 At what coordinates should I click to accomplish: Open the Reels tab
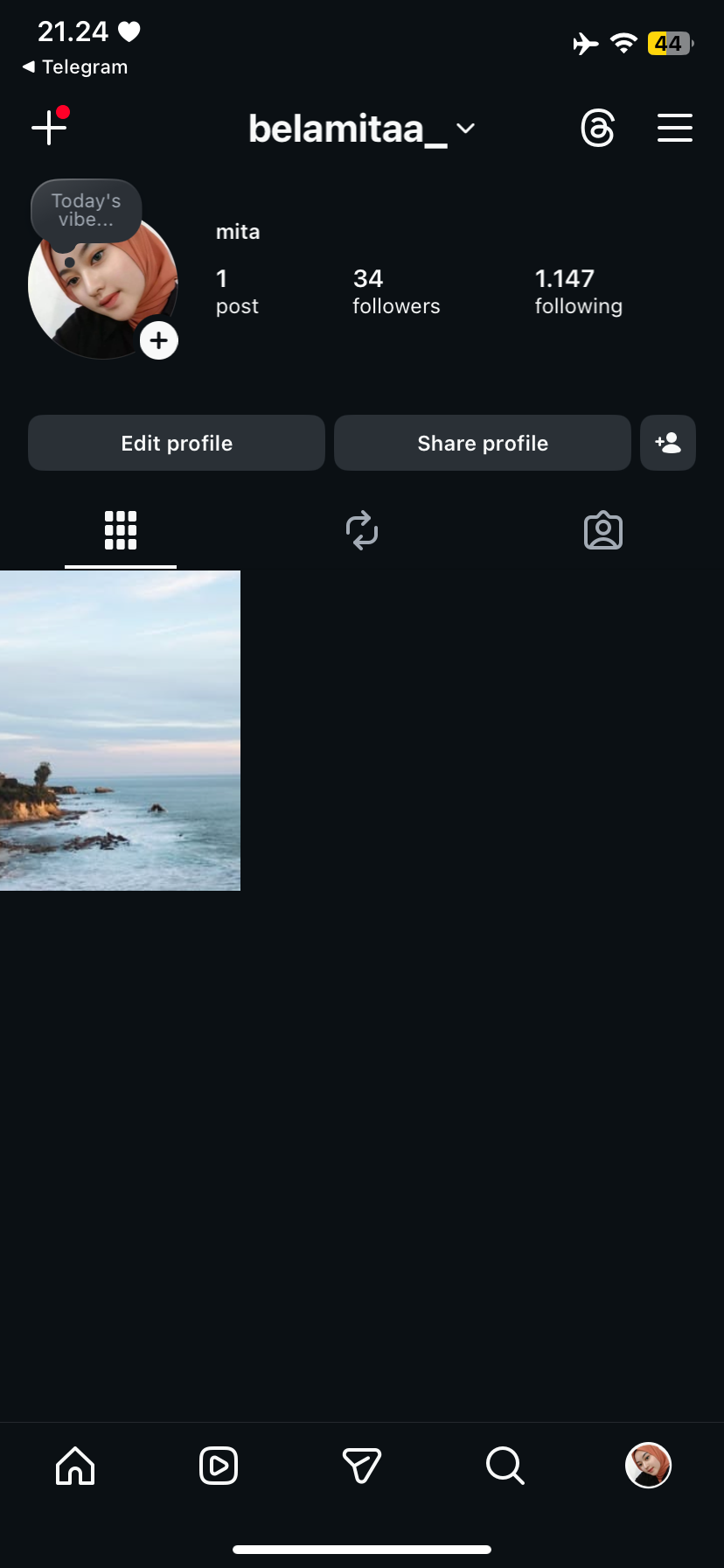(219, 1465)
